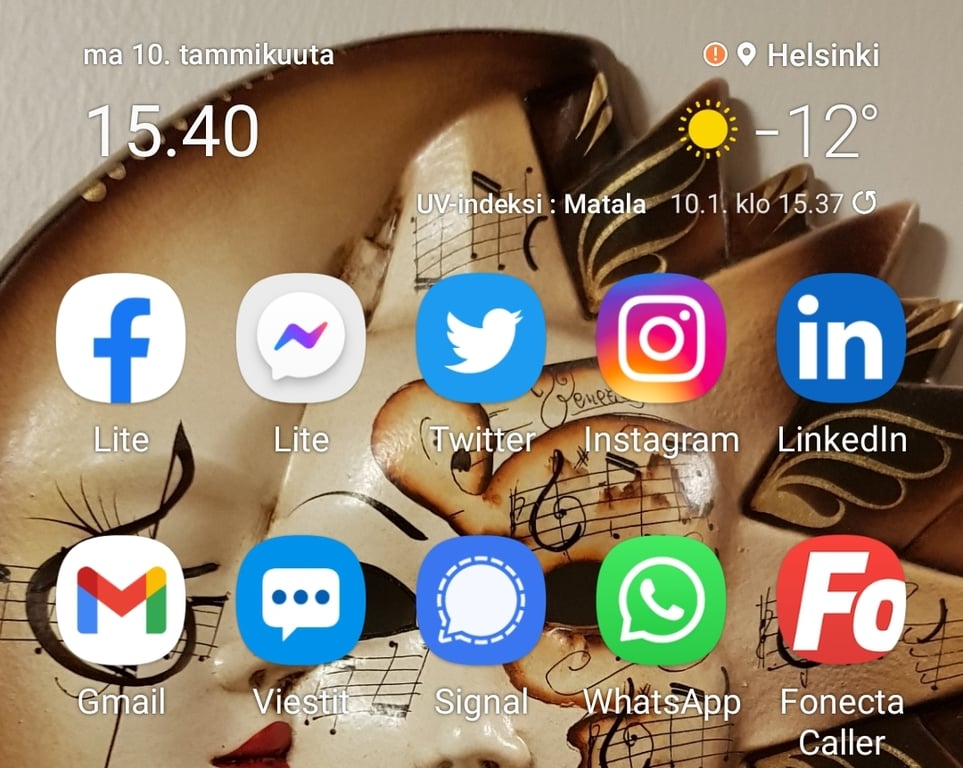This screenshot has width=963, height=768.
Task: Launch the Signal app
Action: [x=481, y=600]
